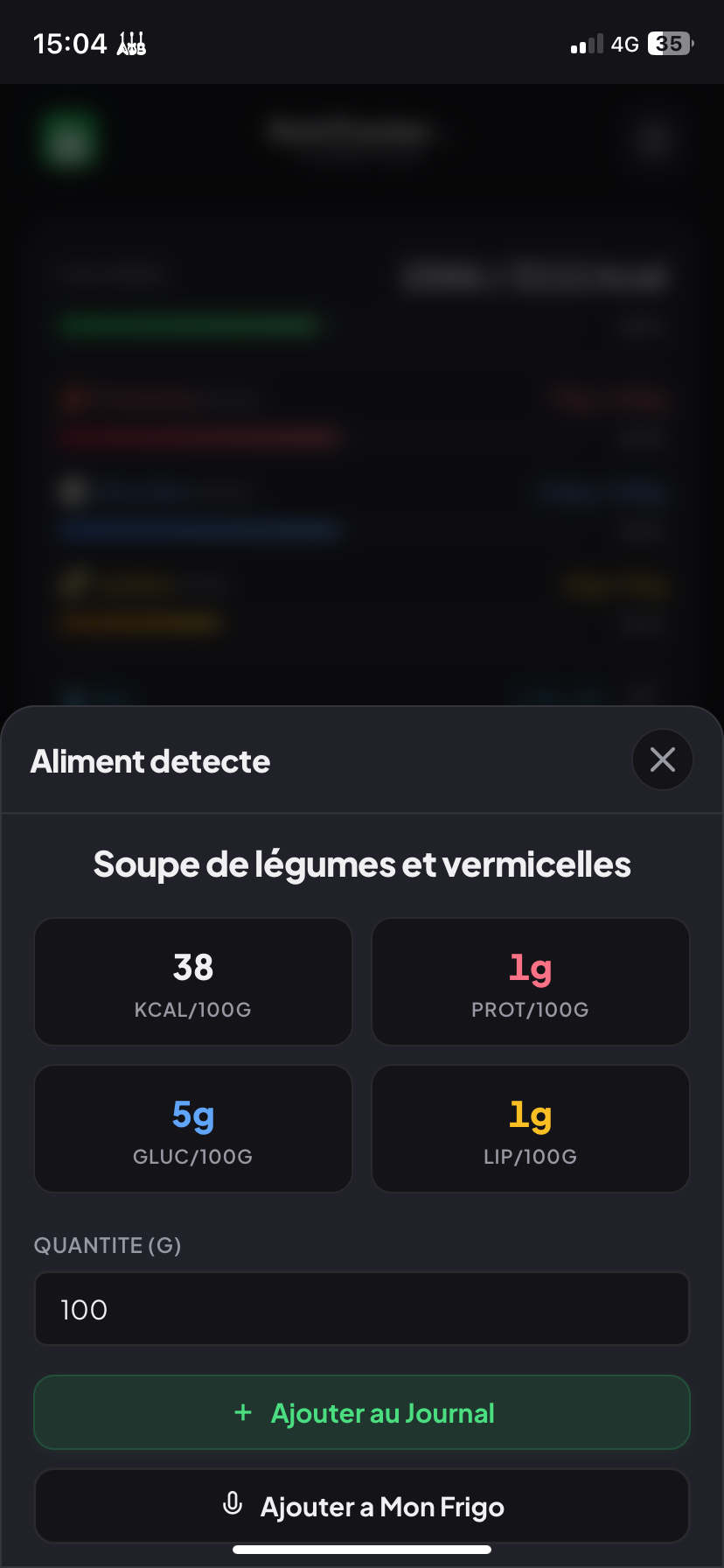The height and width of the screenshot is (1568, 724).
Task: Click the quantity field showing 100
Action: (x=361, y=1308)
